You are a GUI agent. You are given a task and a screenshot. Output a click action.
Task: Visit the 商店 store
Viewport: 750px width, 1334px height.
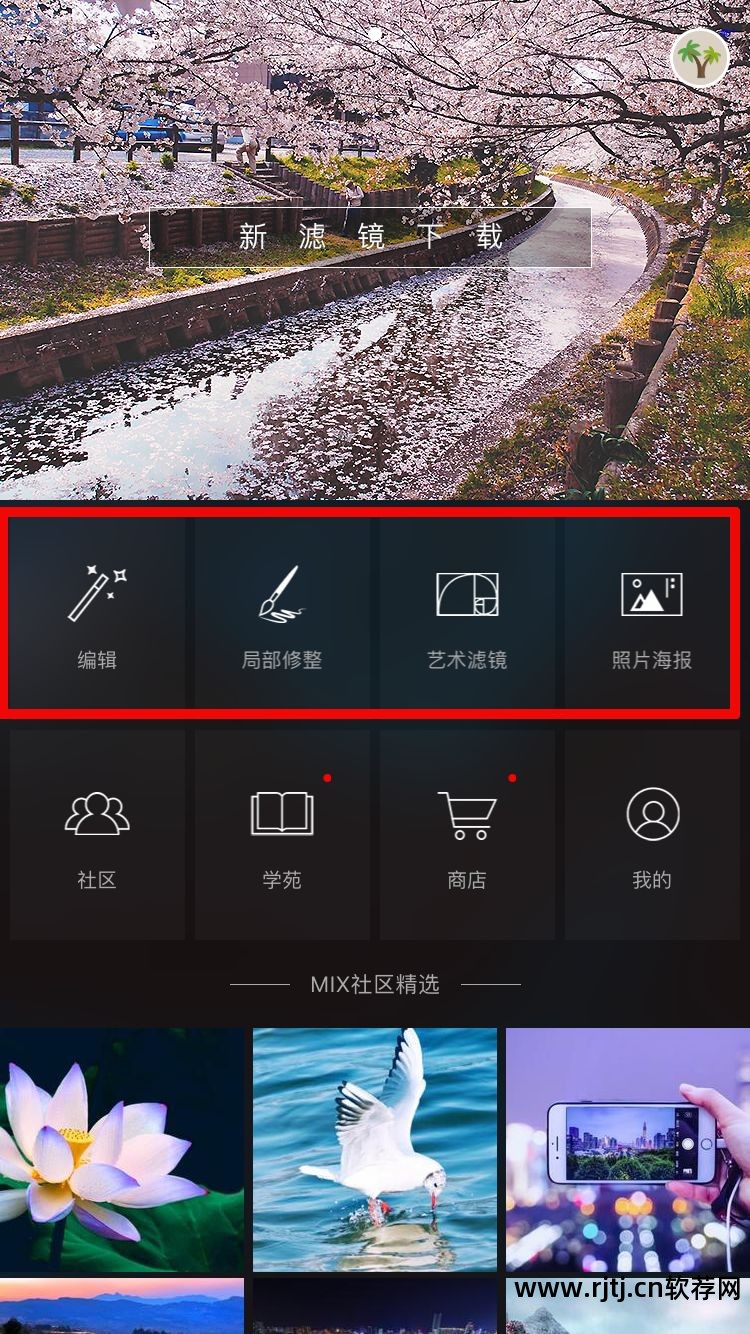(467, 835)
